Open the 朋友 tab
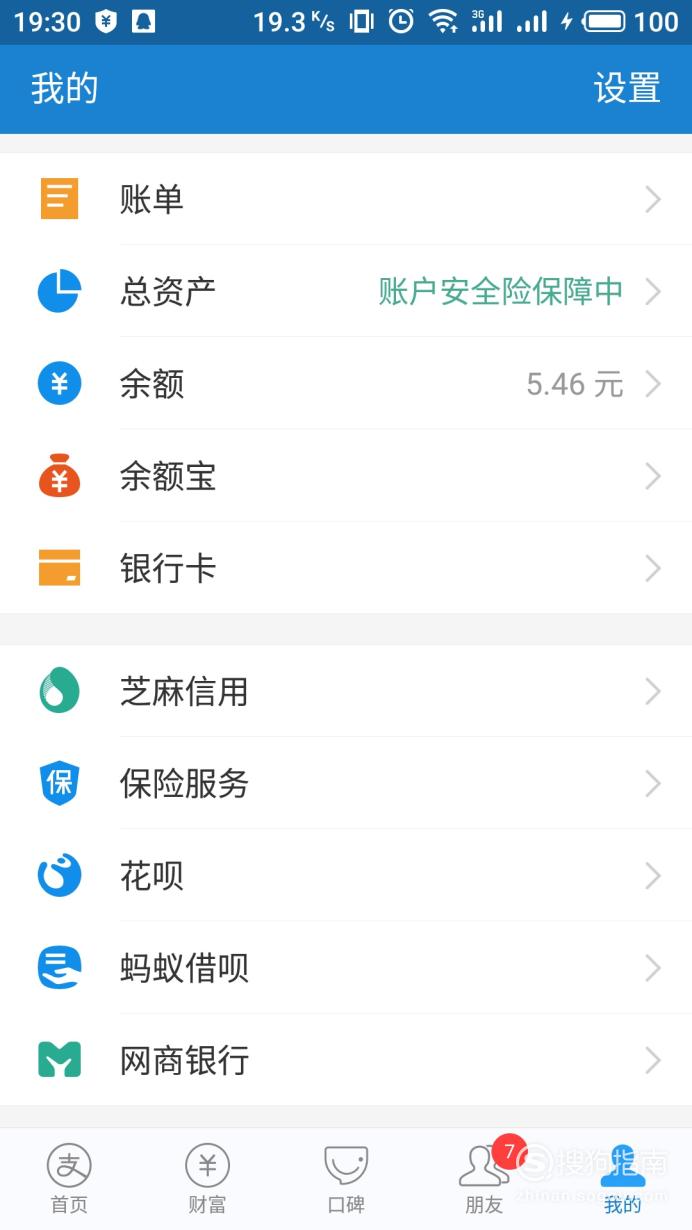Screen dimensions: 692x1230 click(484, 1179)
